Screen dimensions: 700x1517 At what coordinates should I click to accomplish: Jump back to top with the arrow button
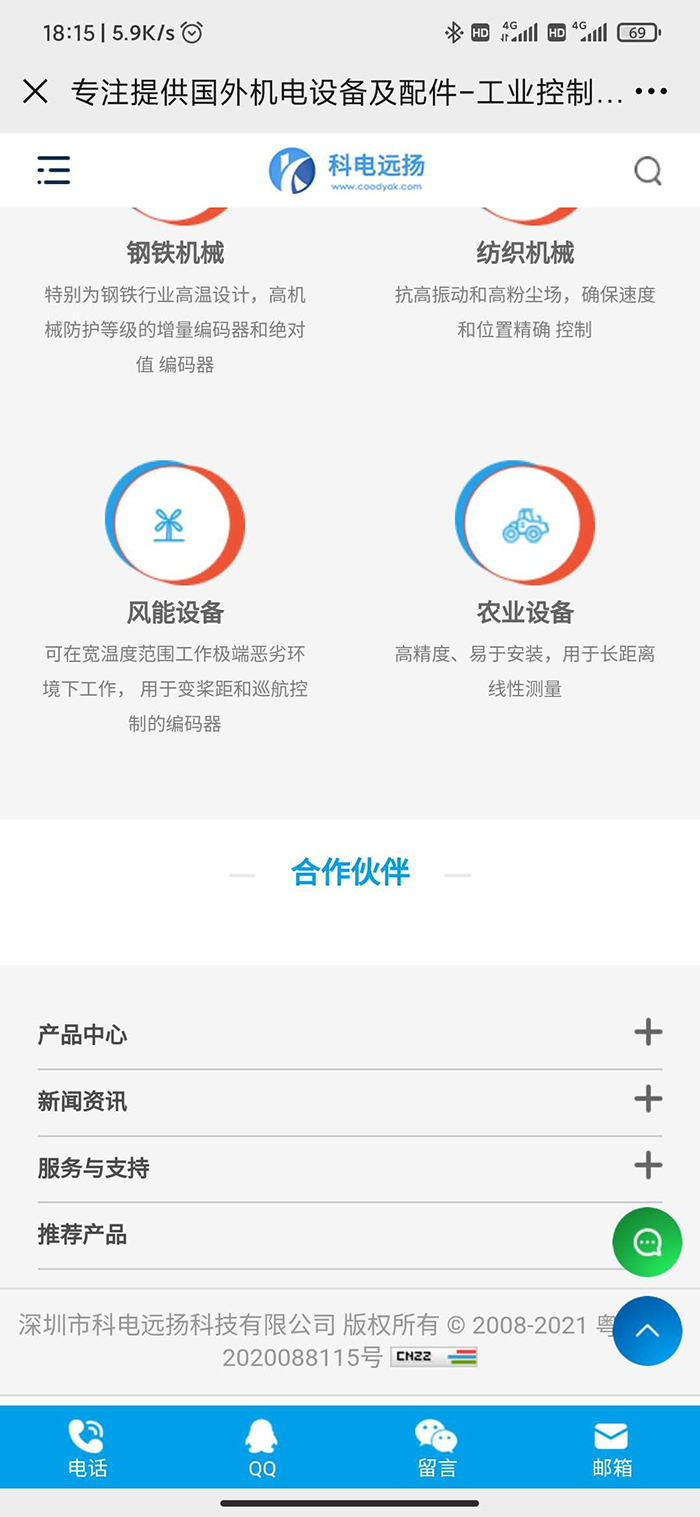pos(647,1331)
